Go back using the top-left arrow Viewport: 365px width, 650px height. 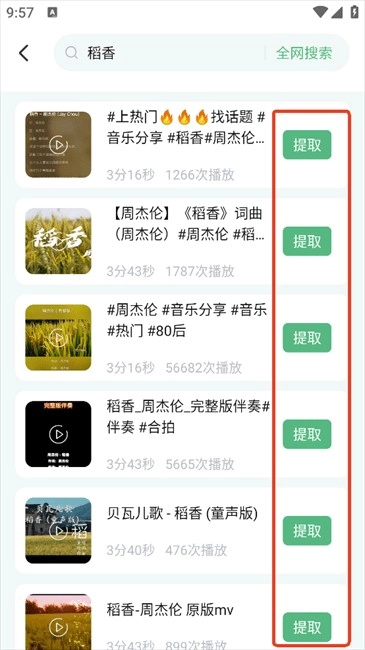click(x=24, y=53)
